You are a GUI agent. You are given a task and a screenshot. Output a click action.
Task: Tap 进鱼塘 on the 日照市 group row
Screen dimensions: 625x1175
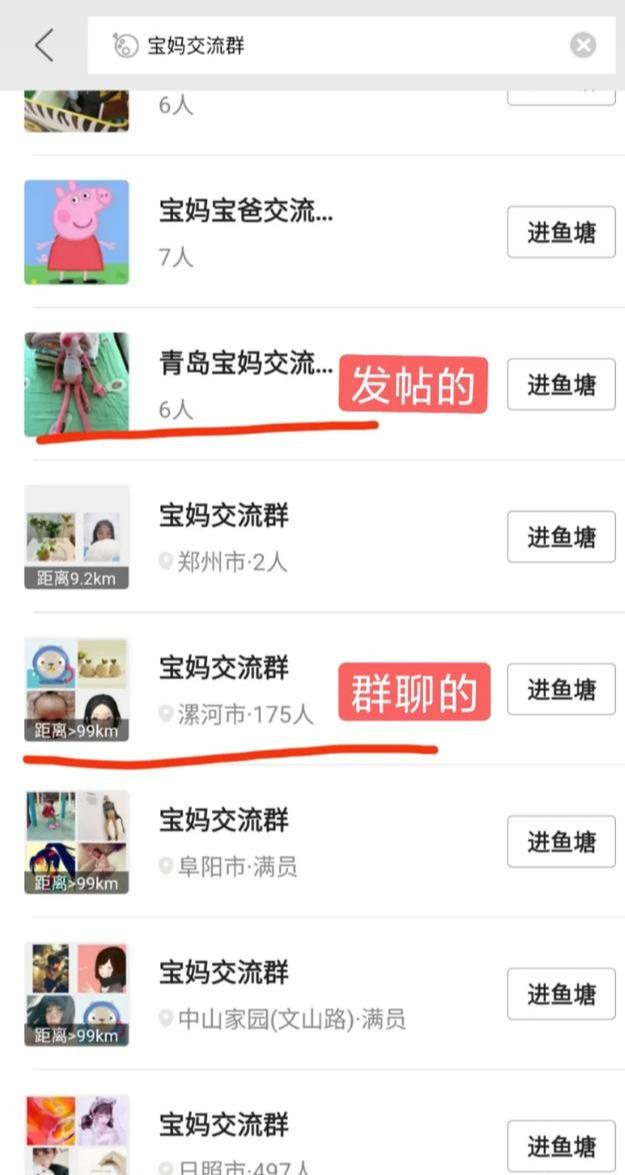561,1145
